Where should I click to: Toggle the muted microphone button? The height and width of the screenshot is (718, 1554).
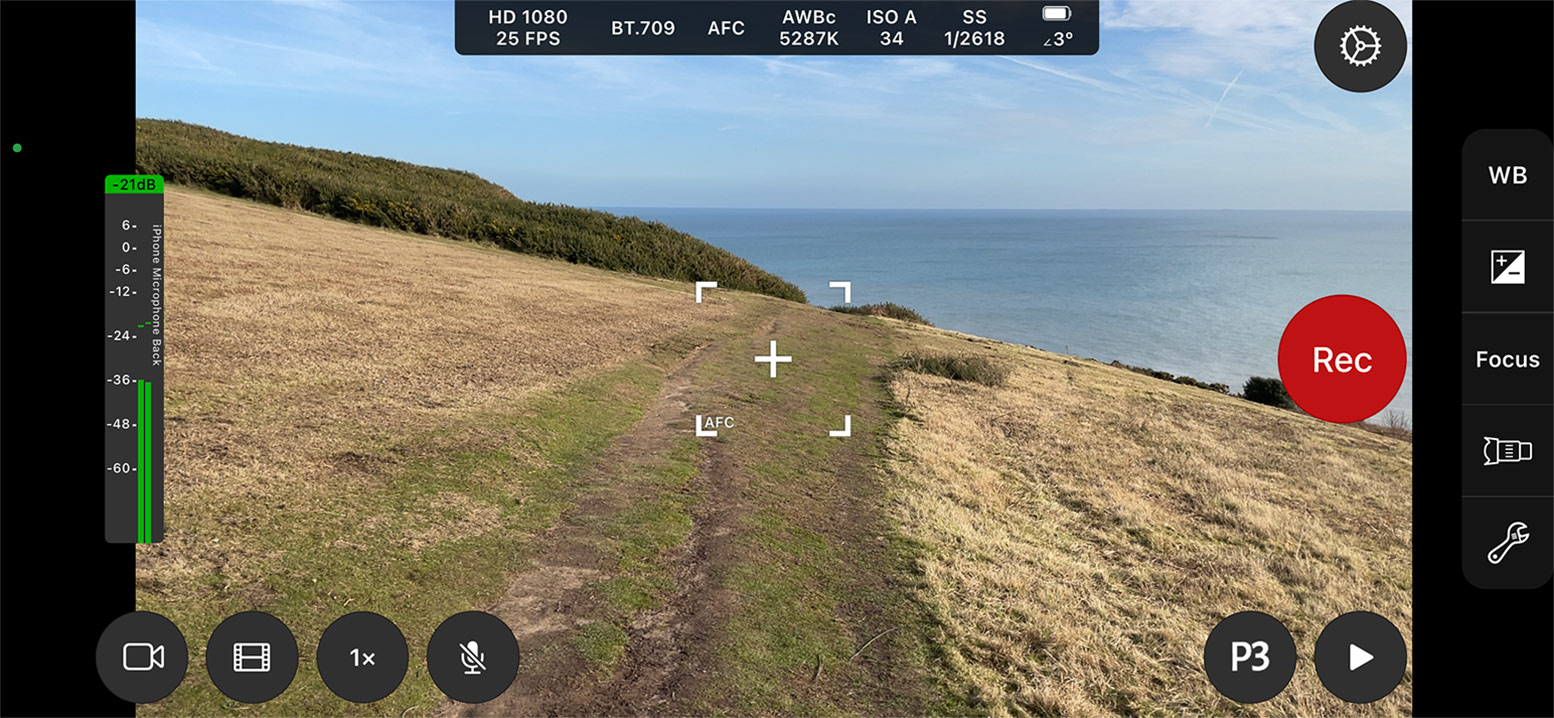[473, 657]
